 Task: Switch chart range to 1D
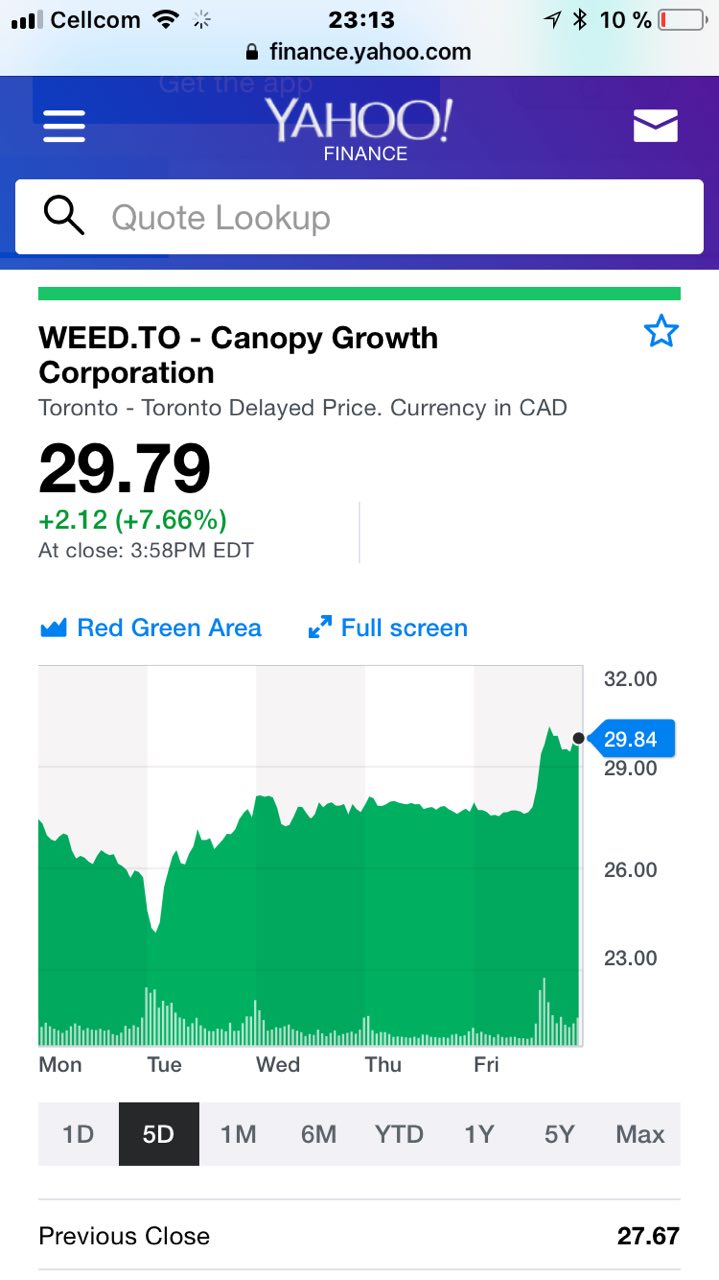coord(78,1134)
